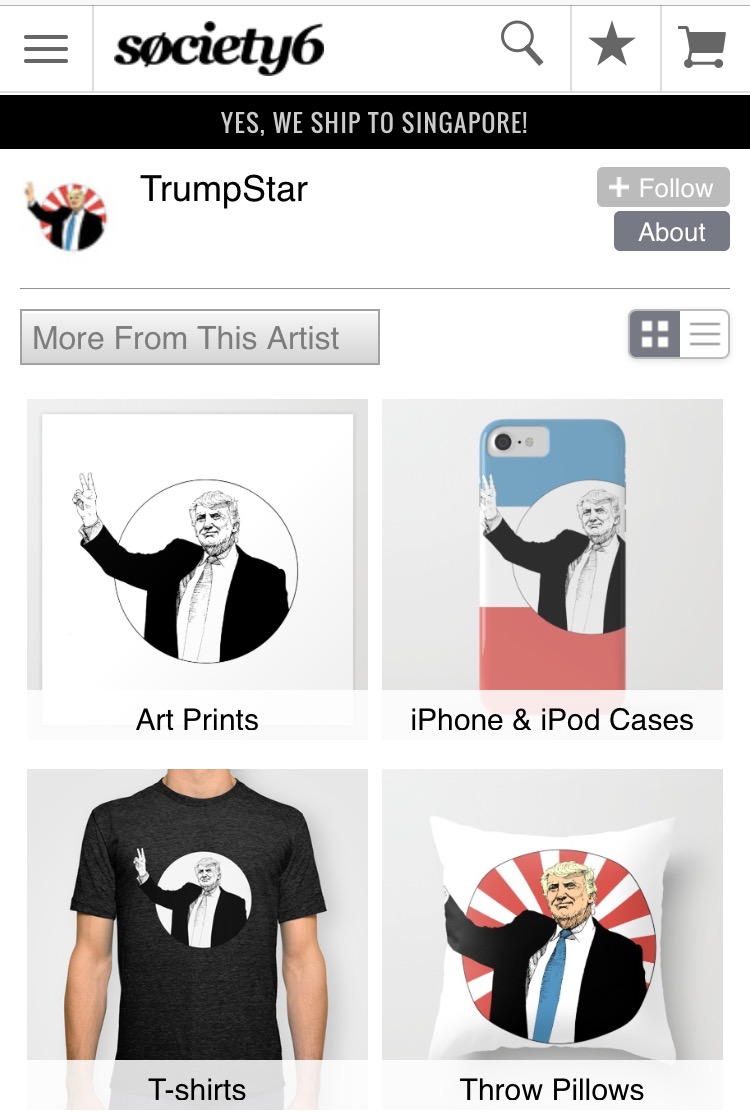This screenshot has width=750, height=1112.
Task: Open iPhone & iPod Cases category
Action: click(552, 569)
